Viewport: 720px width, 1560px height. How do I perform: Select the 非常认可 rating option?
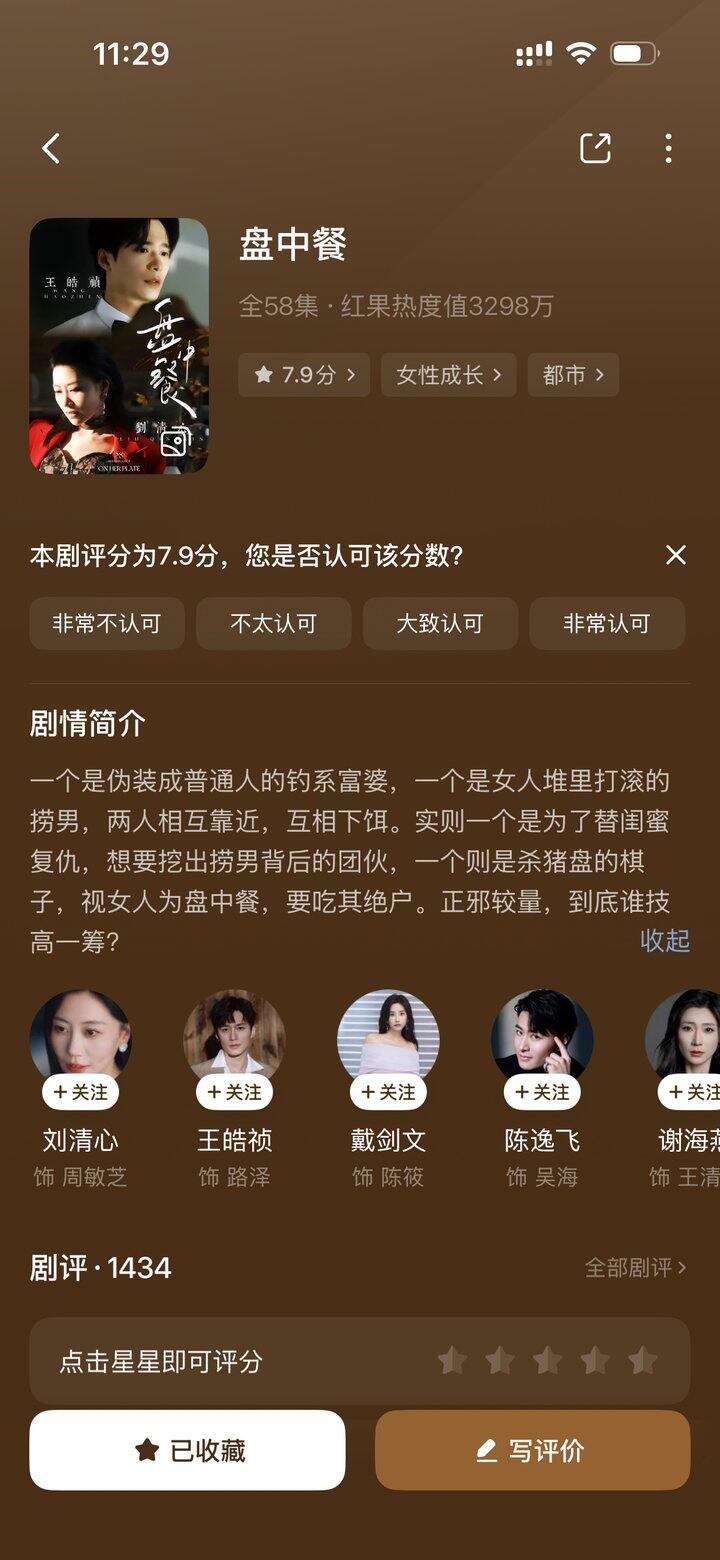(x=607, y=623)
